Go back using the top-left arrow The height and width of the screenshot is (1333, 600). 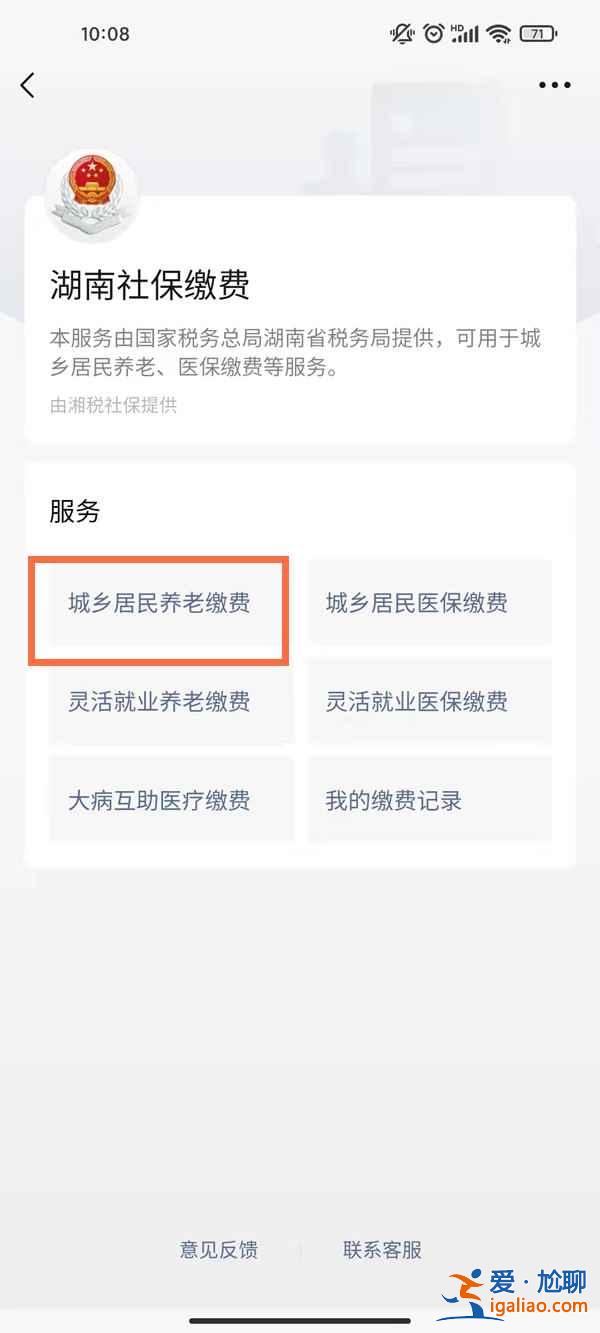(x=28, y=86)
